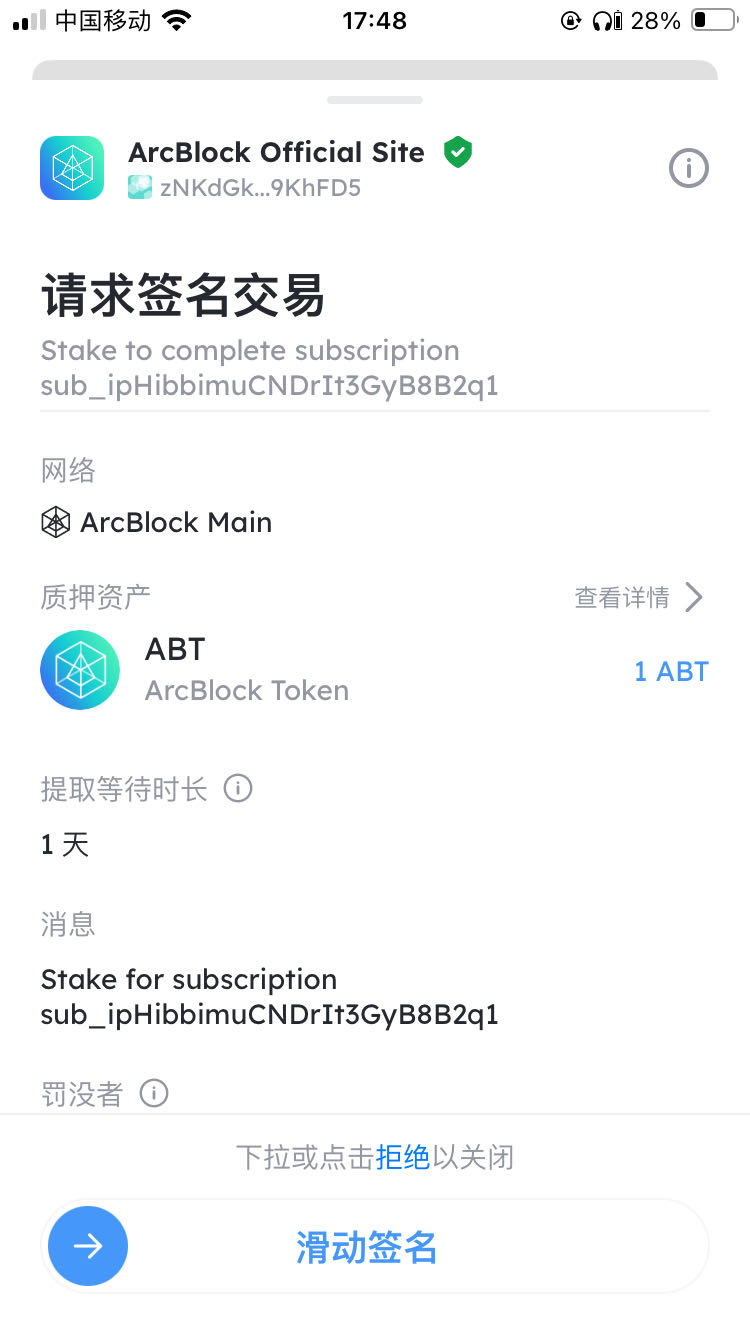Open the info icon beside ArcBlock Official Site
Viewport: 750px width, 1334px height.
coord(688,169)
